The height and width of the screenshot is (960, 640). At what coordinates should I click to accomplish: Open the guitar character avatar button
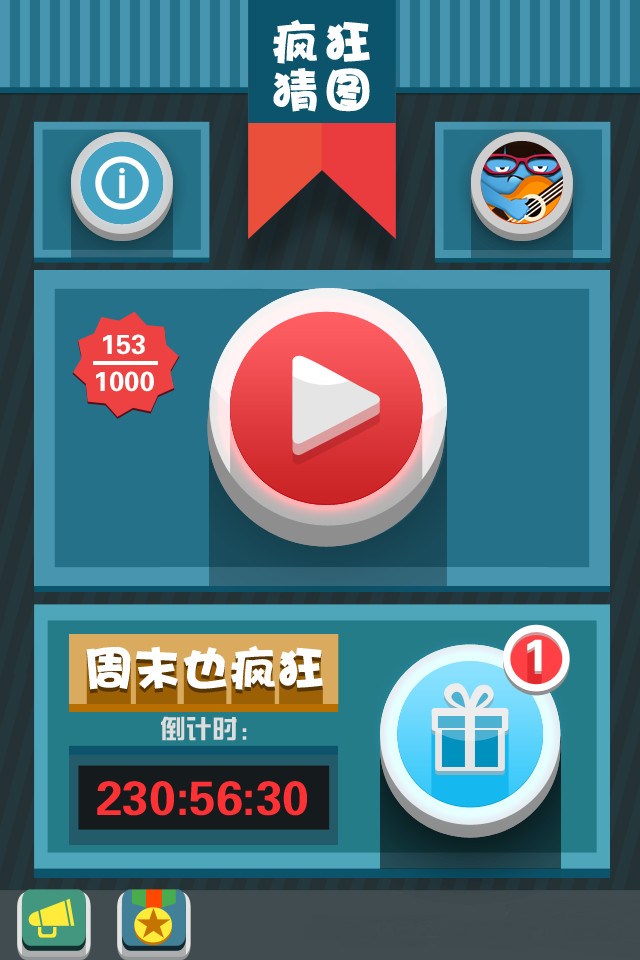pyautogui.click(x=522, y=183)
